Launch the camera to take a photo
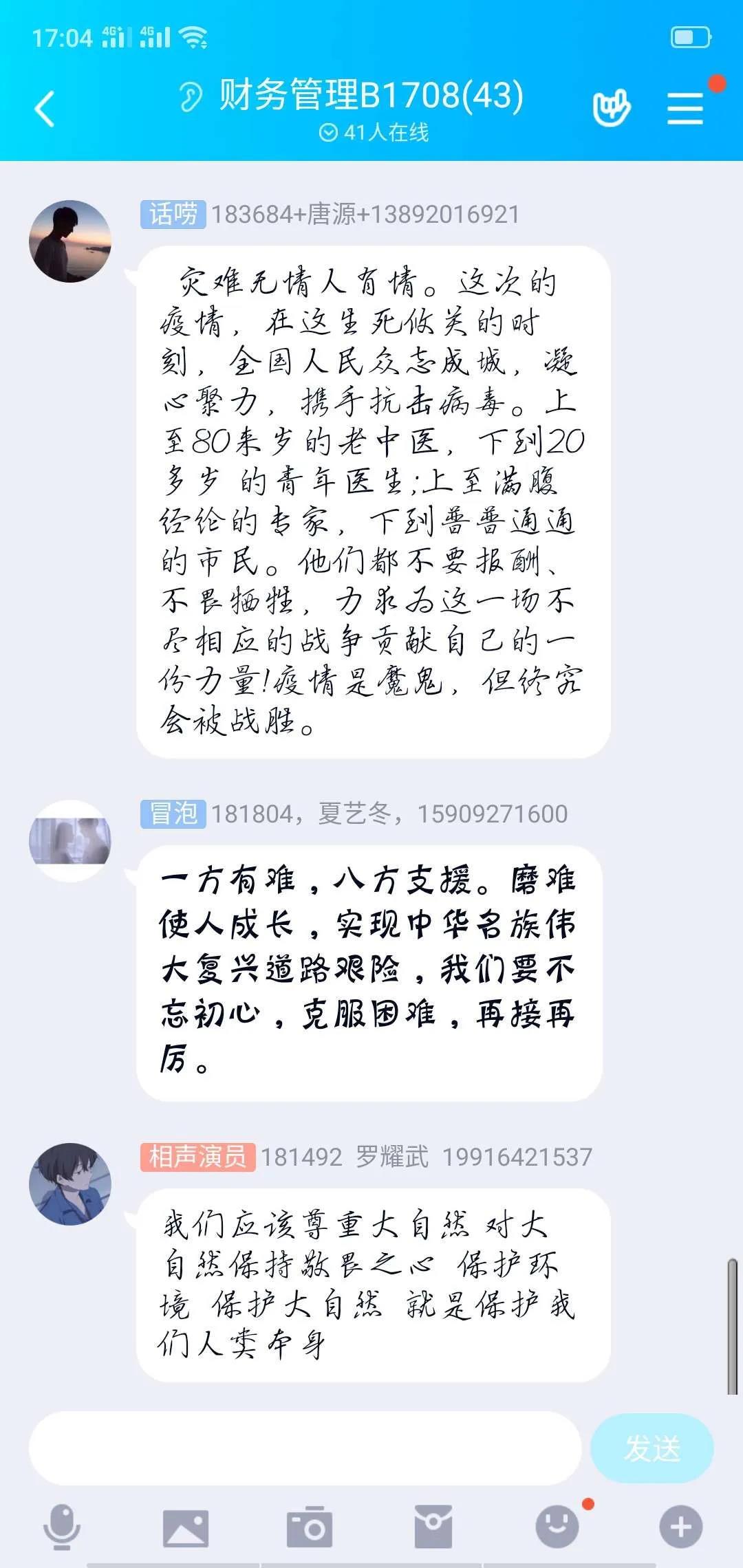The image size is (743, 1568). (x=310, y=1527)
